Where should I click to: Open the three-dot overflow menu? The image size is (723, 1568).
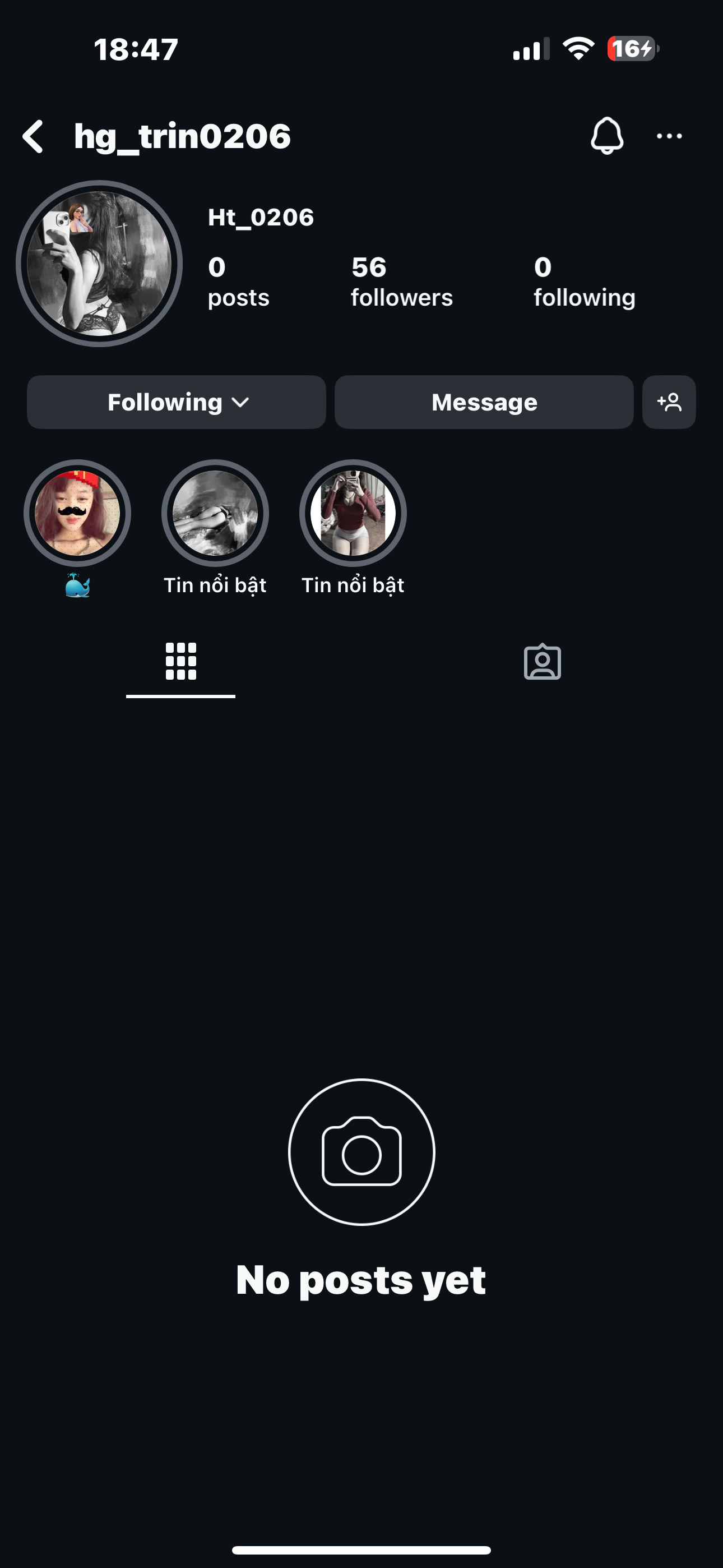coord(669,136)
